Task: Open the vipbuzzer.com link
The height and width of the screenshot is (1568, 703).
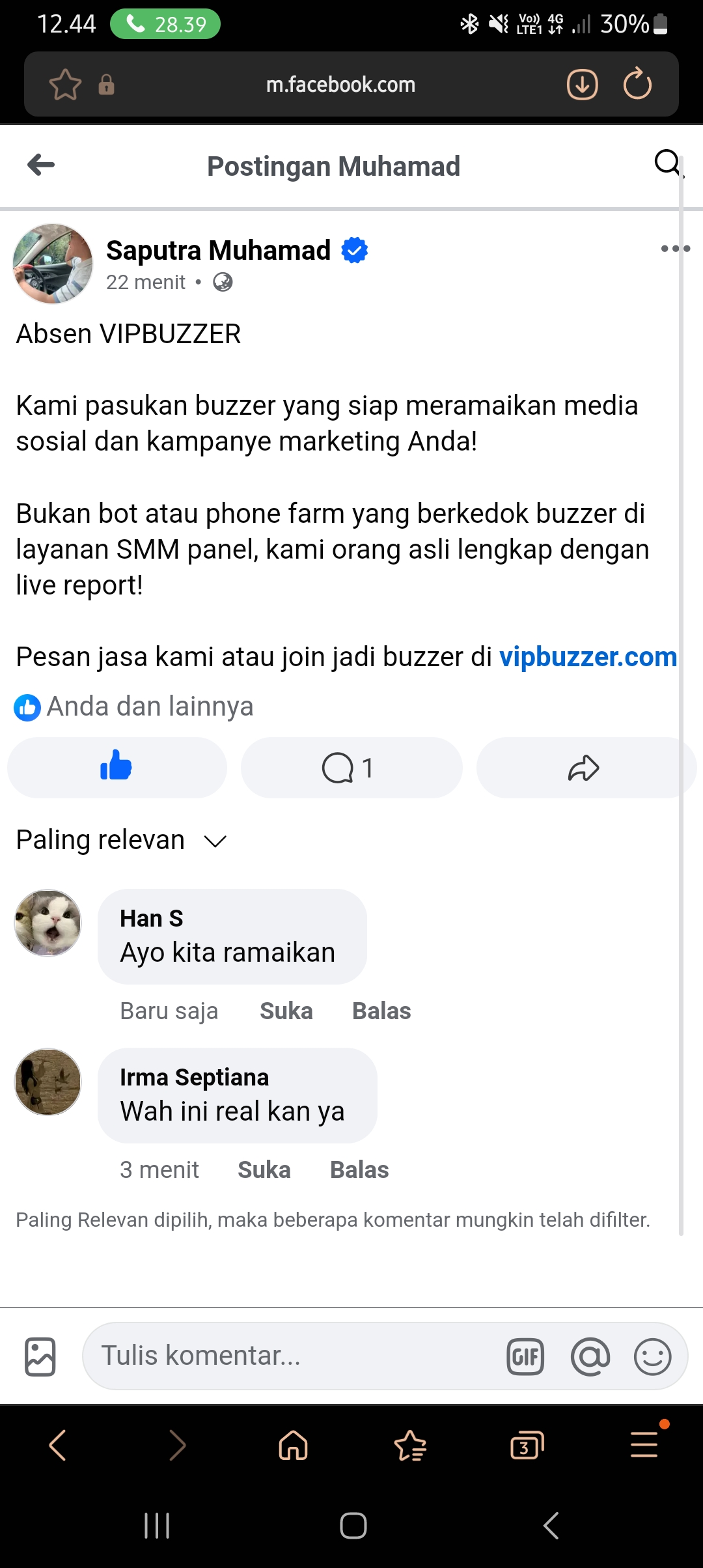Action: pos(588,657)
